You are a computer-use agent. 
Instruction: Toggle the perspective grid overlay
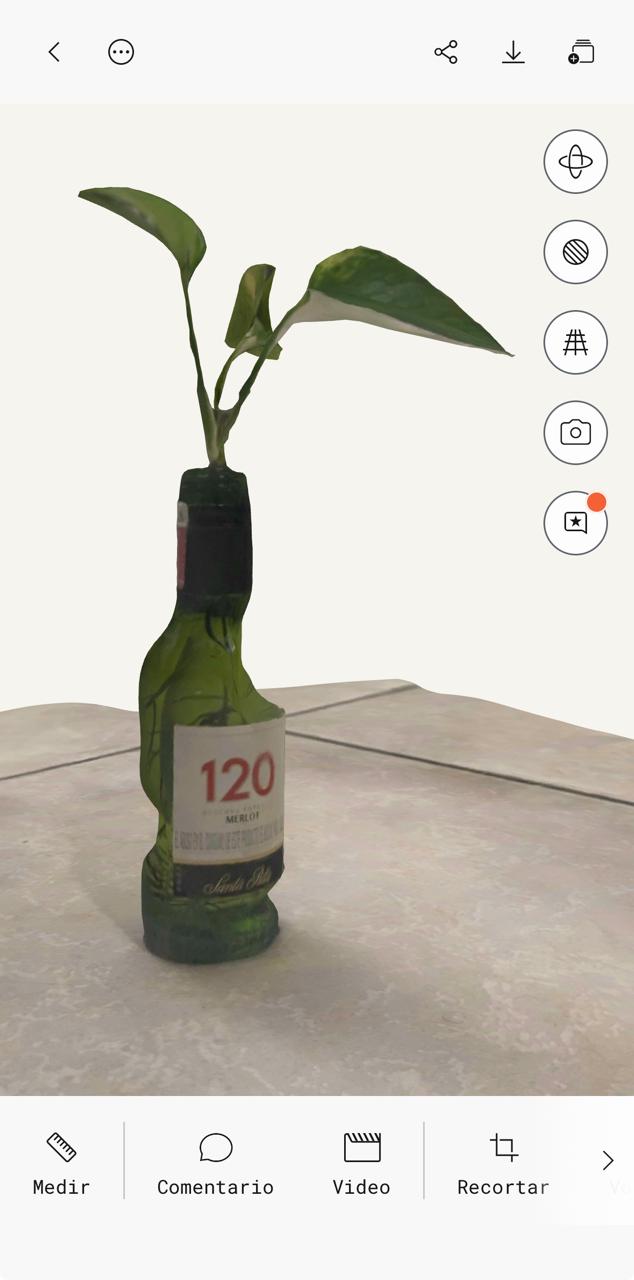point(575,342)
